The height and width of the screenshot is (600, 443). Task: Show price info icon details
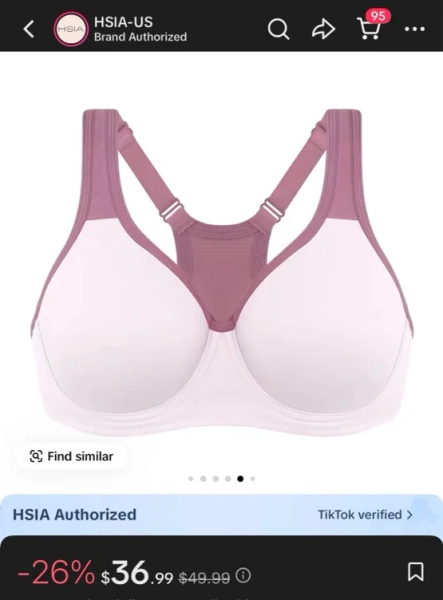243,575
